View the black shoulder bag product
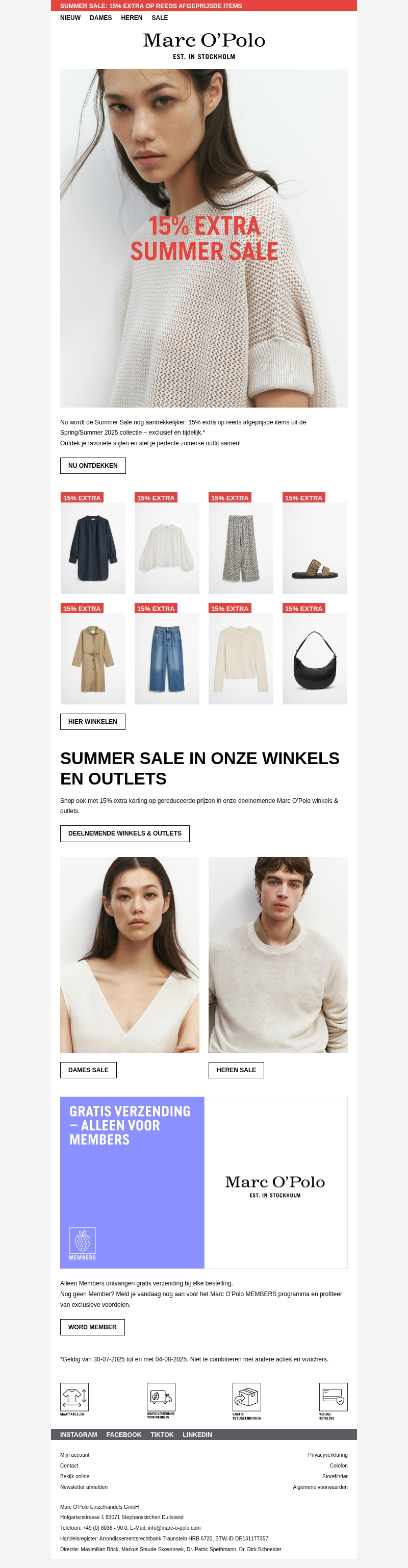 [314, 658]
